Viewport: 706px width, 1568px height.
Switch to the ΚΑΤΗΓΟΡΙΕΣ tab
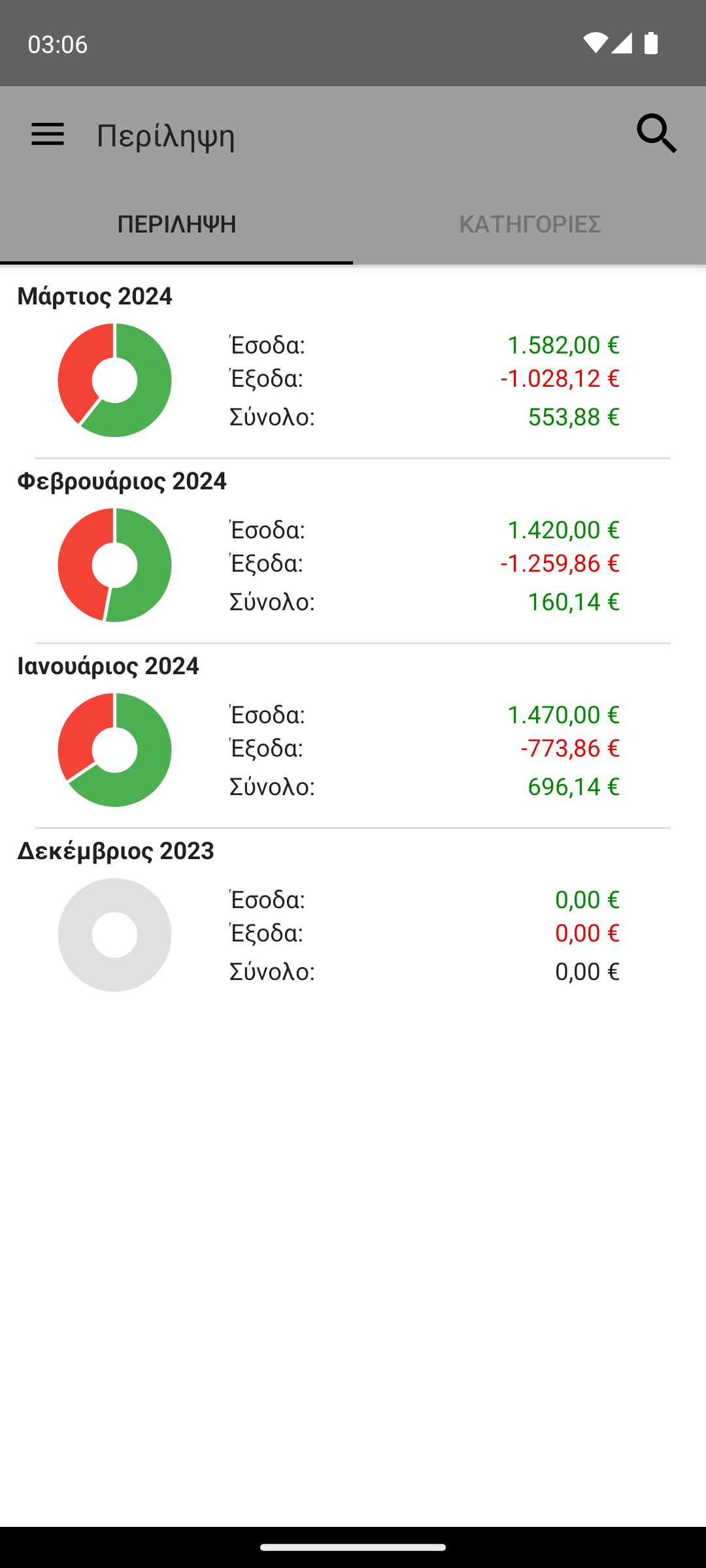(529, 224)
